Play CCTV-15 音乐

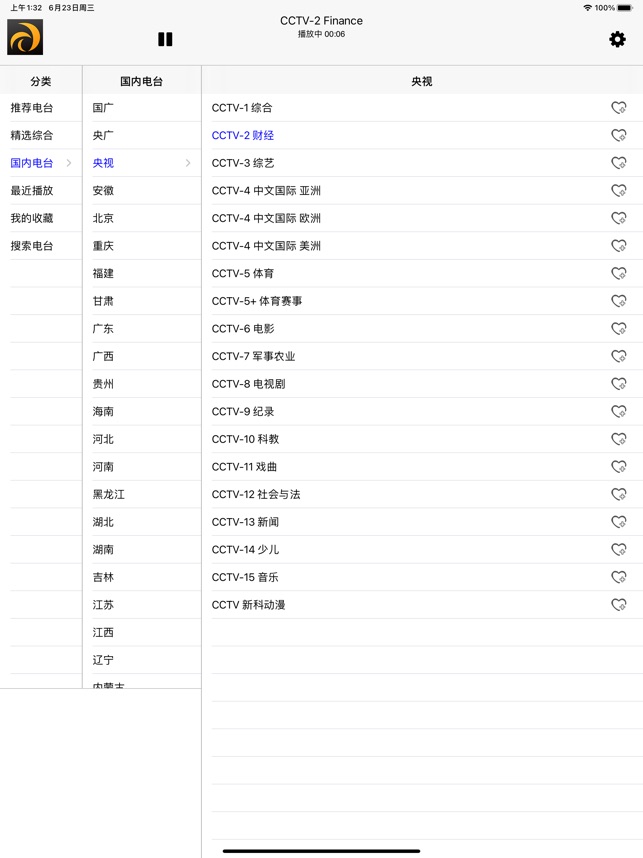pos(245,577)
